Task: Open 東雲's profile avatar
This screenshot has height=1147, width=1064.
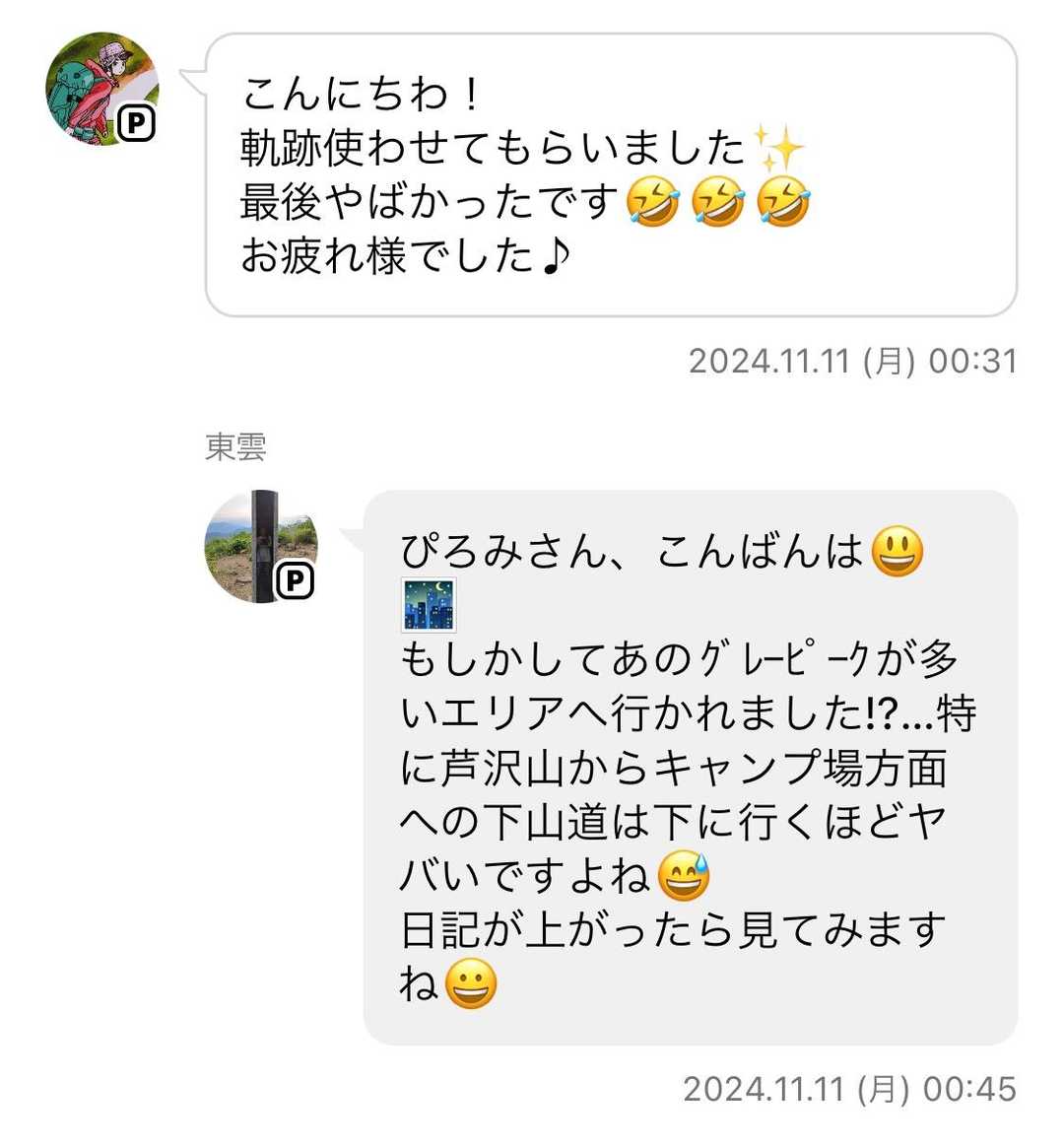Action: (x=260, y=547)
